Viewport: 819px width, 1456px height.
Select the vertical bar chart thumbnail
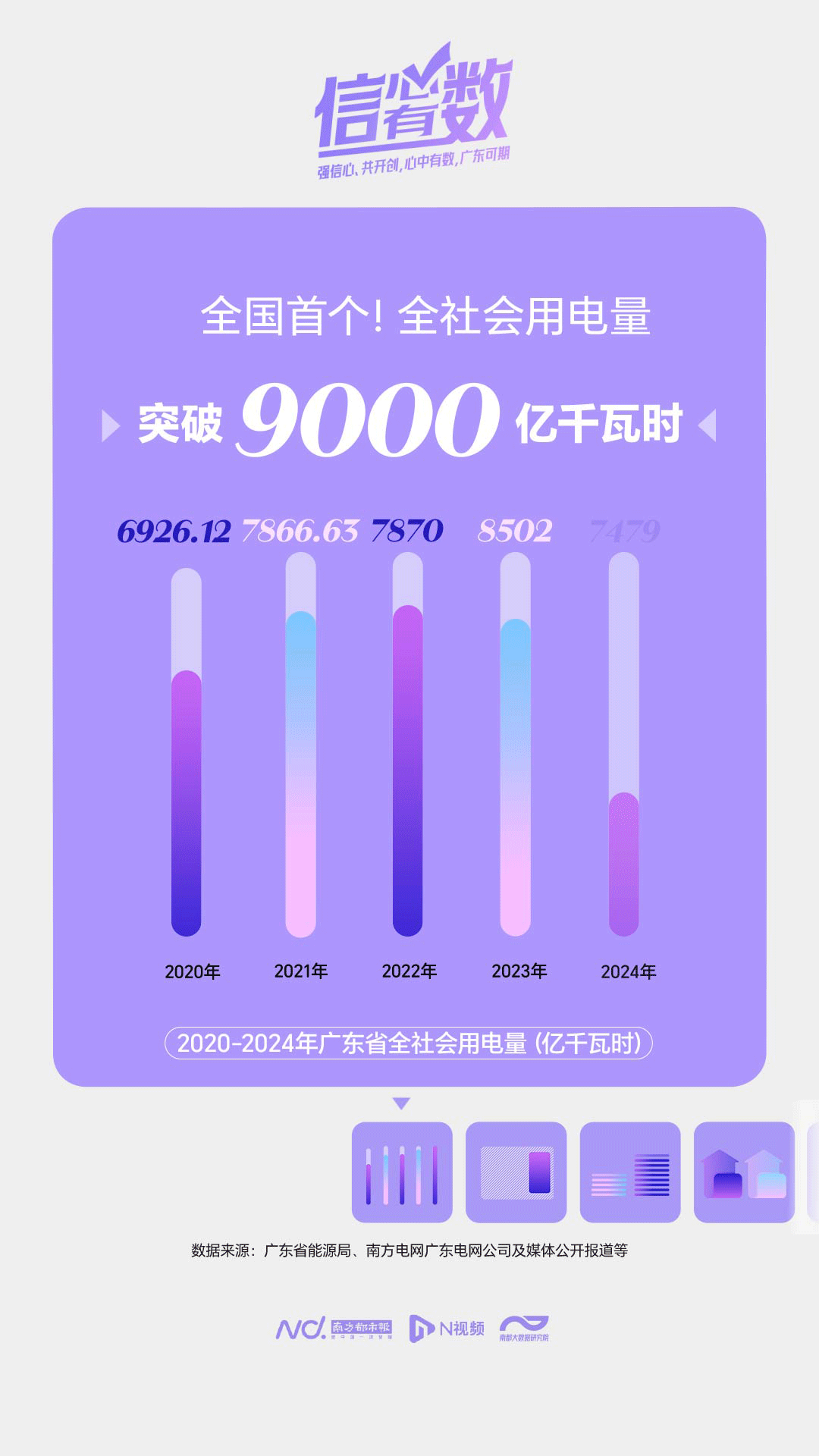tap(402, 1172)
